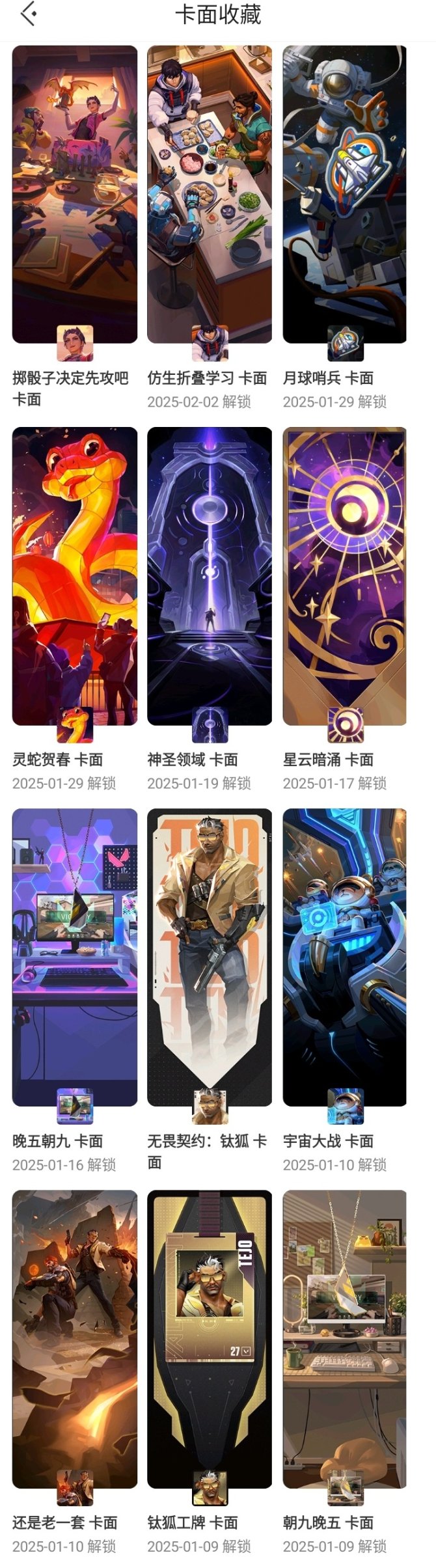View the 朝九晚五 card
Screen dimensions: 436x1568
point(345,1339)
